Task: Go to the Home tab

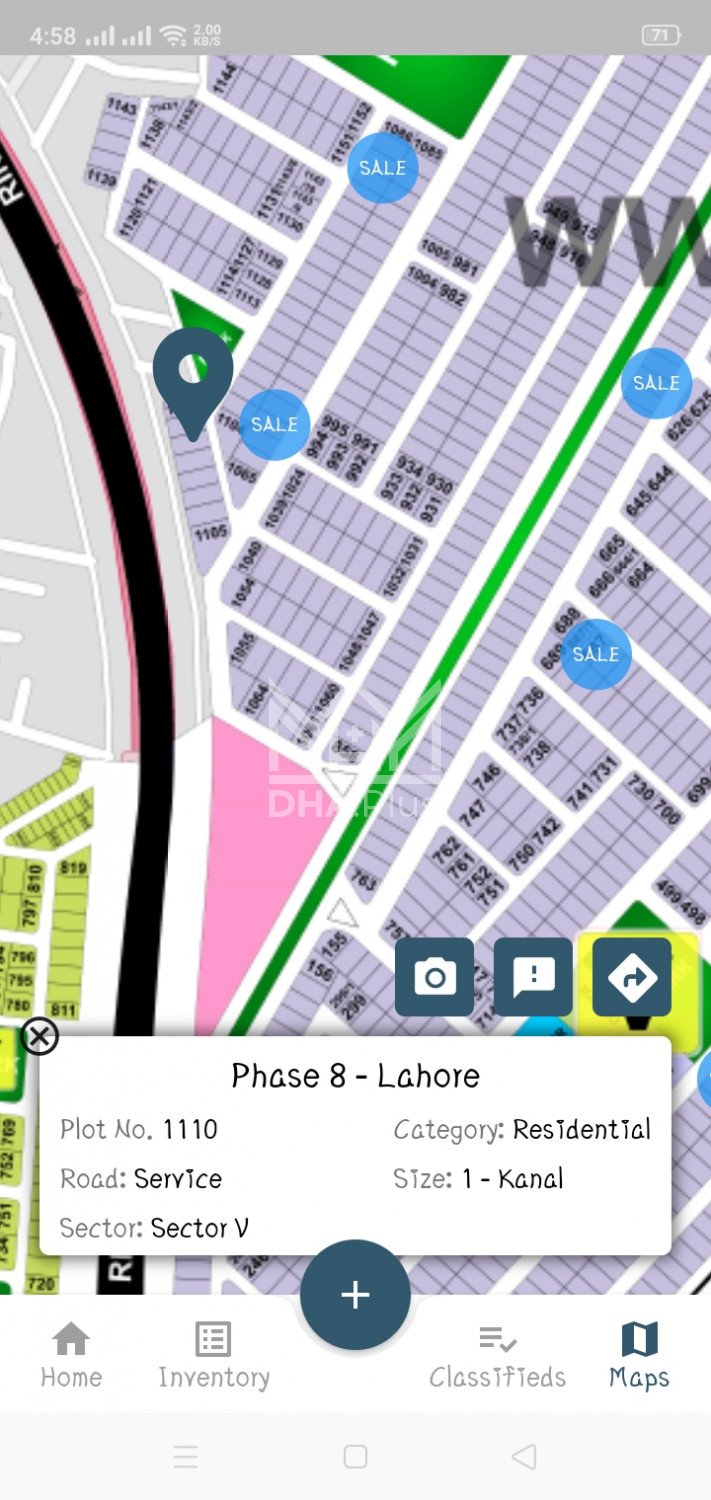Action: pyautogui.click(x=71, y=1355)
